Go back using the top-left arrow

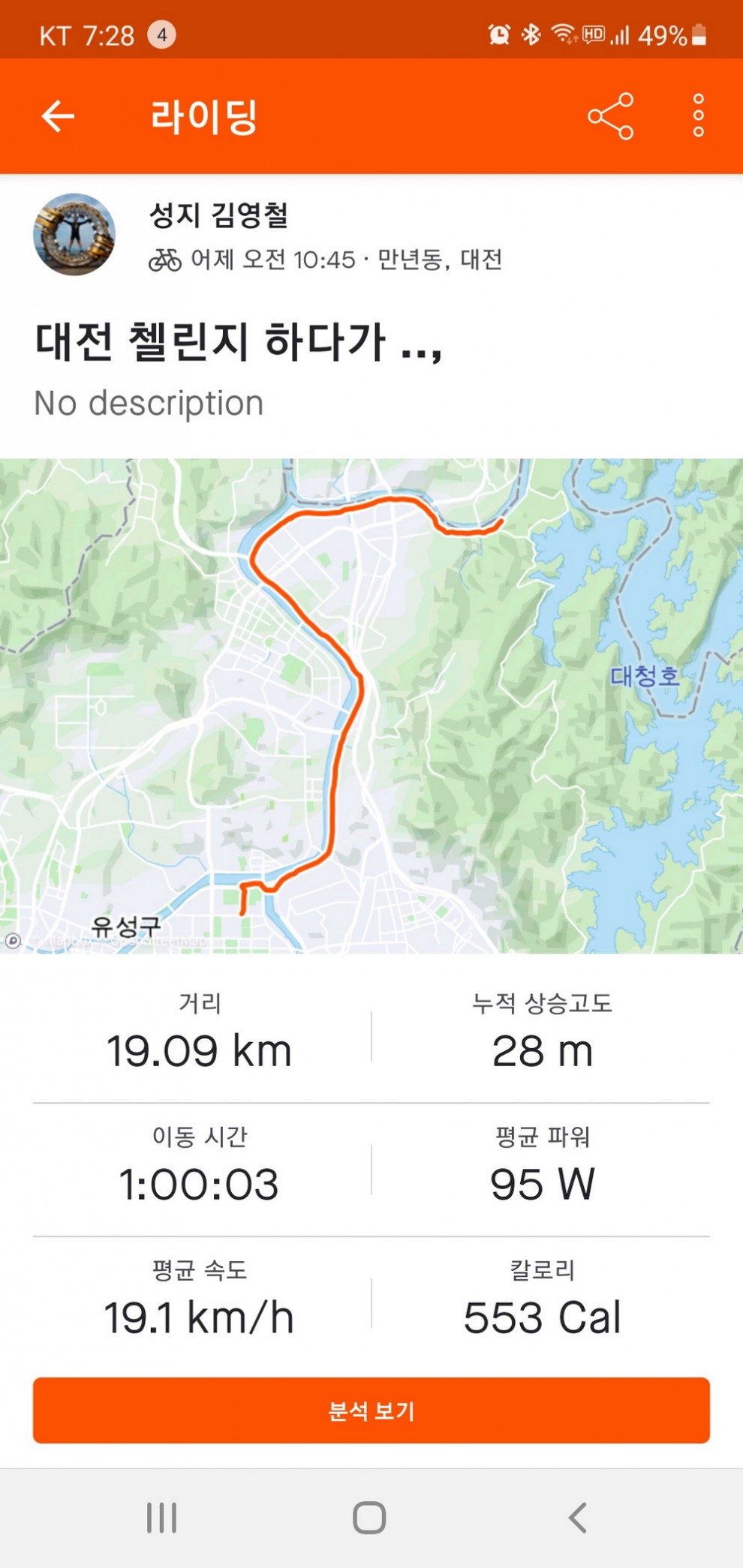(x=58, y=116)
